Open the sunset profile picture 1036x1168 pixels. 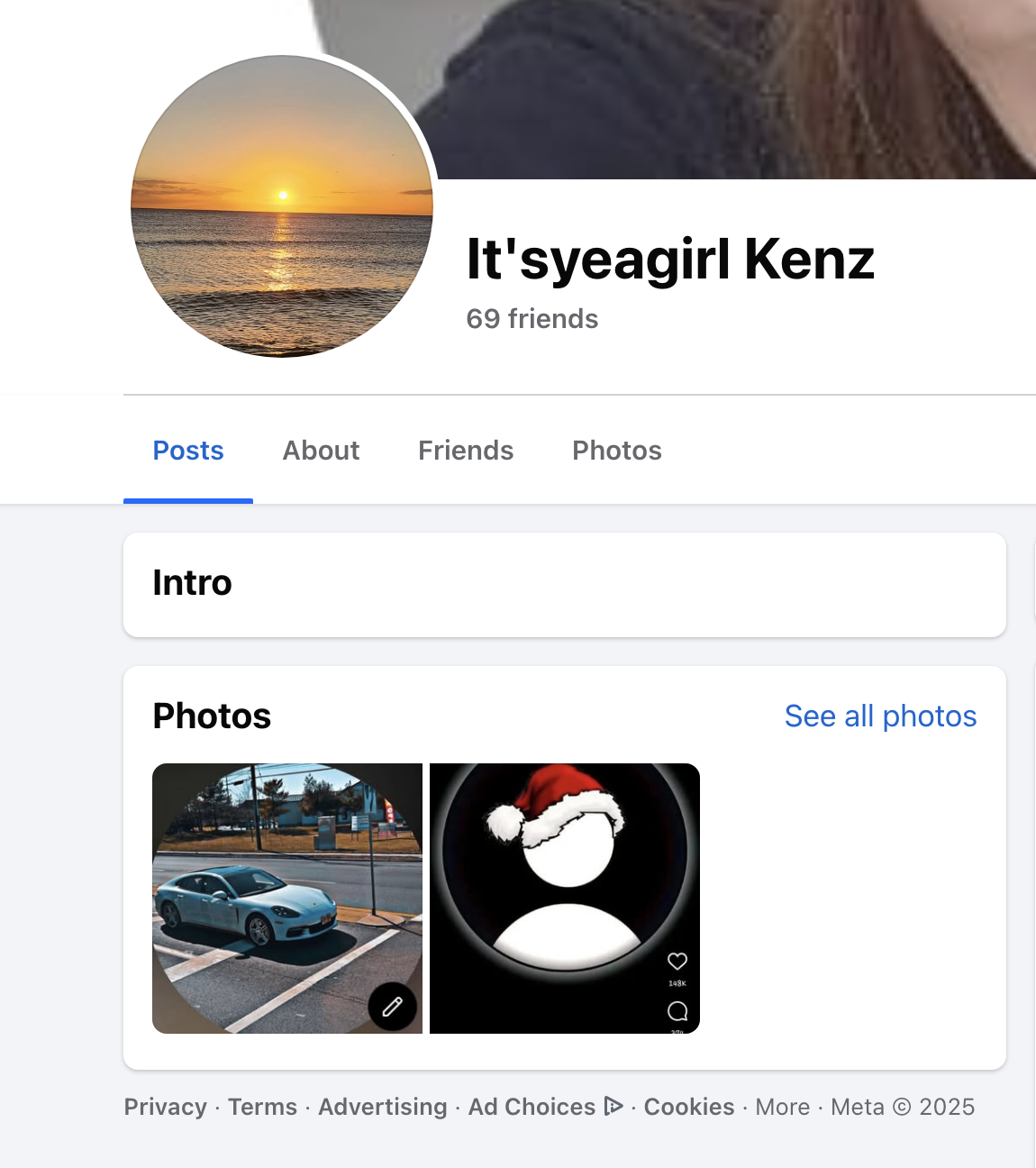tap(282, 205)
